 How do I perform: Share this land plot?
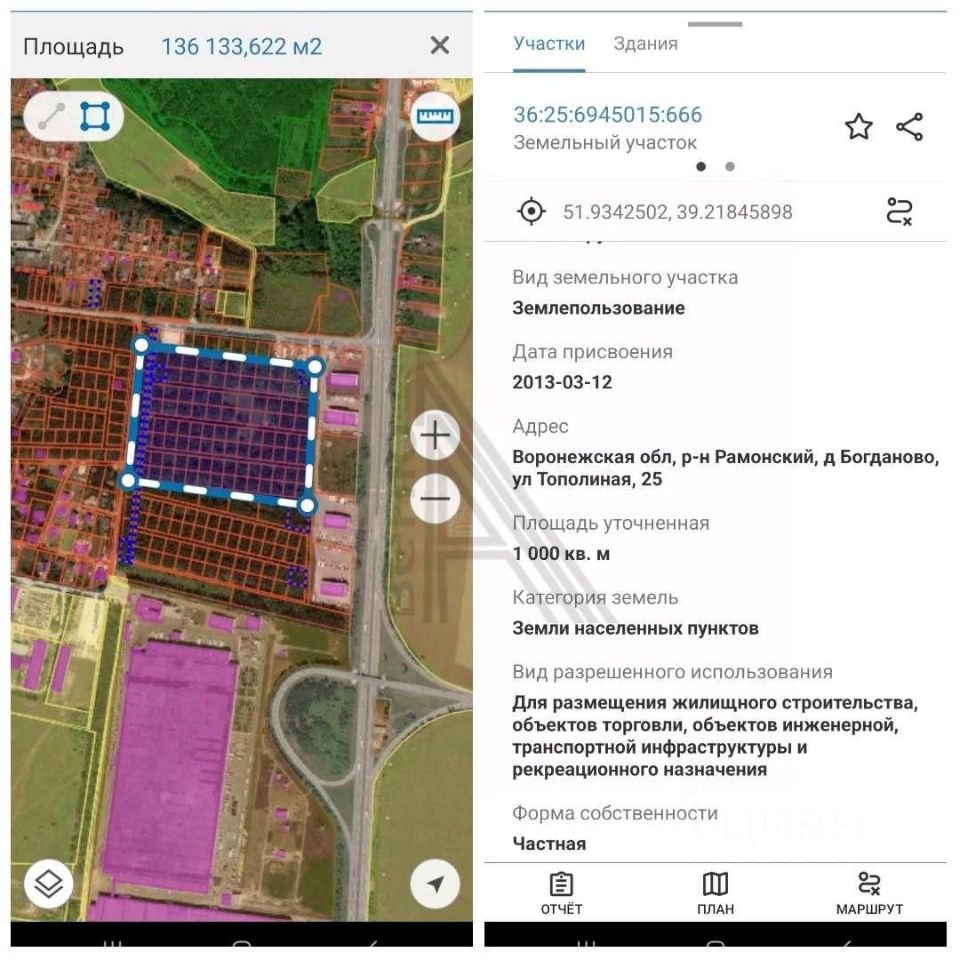909,127
